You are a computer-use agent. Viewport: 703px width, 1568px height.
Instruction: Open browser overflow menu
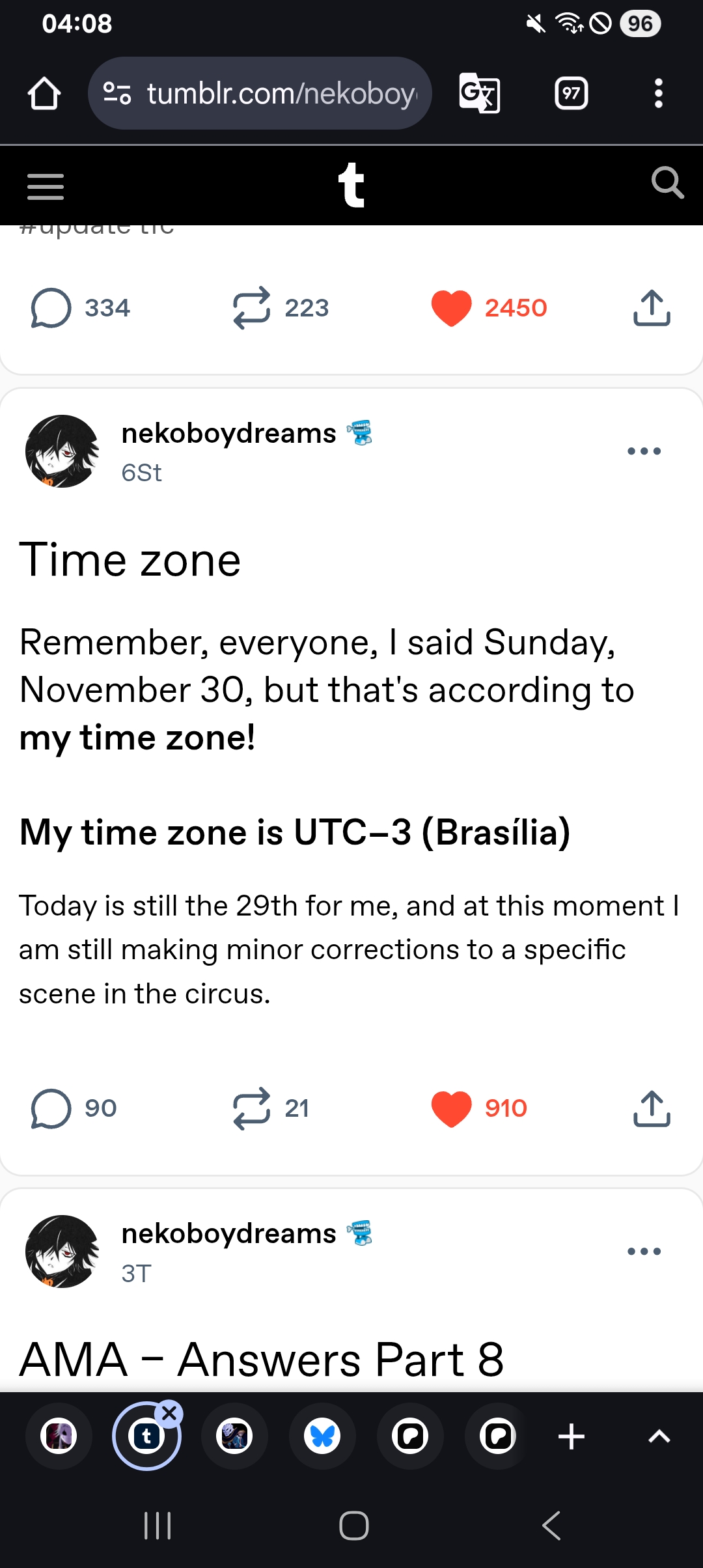[x=658, y=94]
